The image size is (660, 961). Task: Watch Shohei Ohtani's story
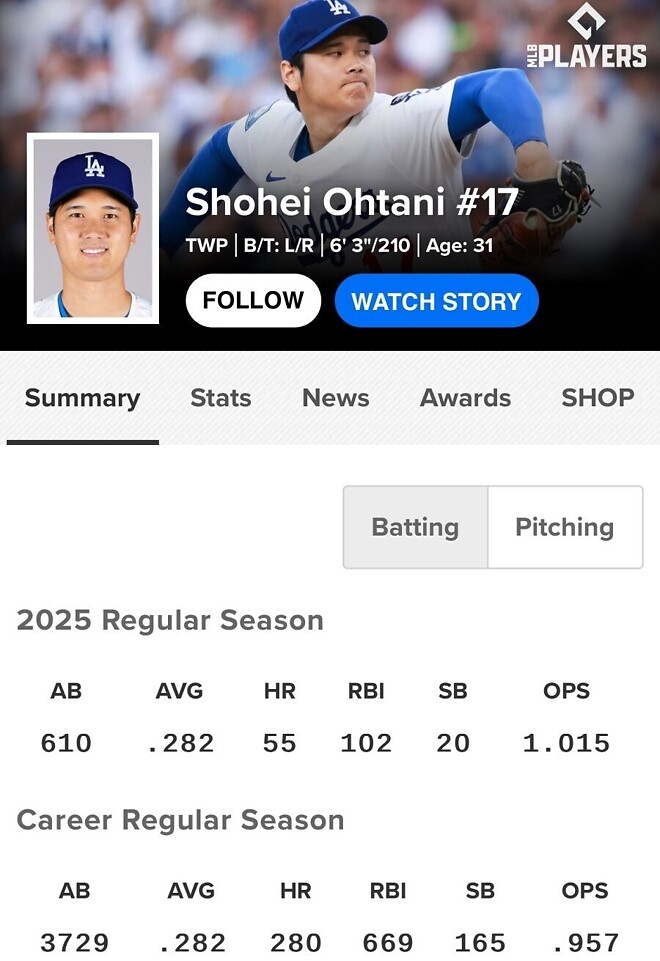pyautogui.click(x=436, y=301)
